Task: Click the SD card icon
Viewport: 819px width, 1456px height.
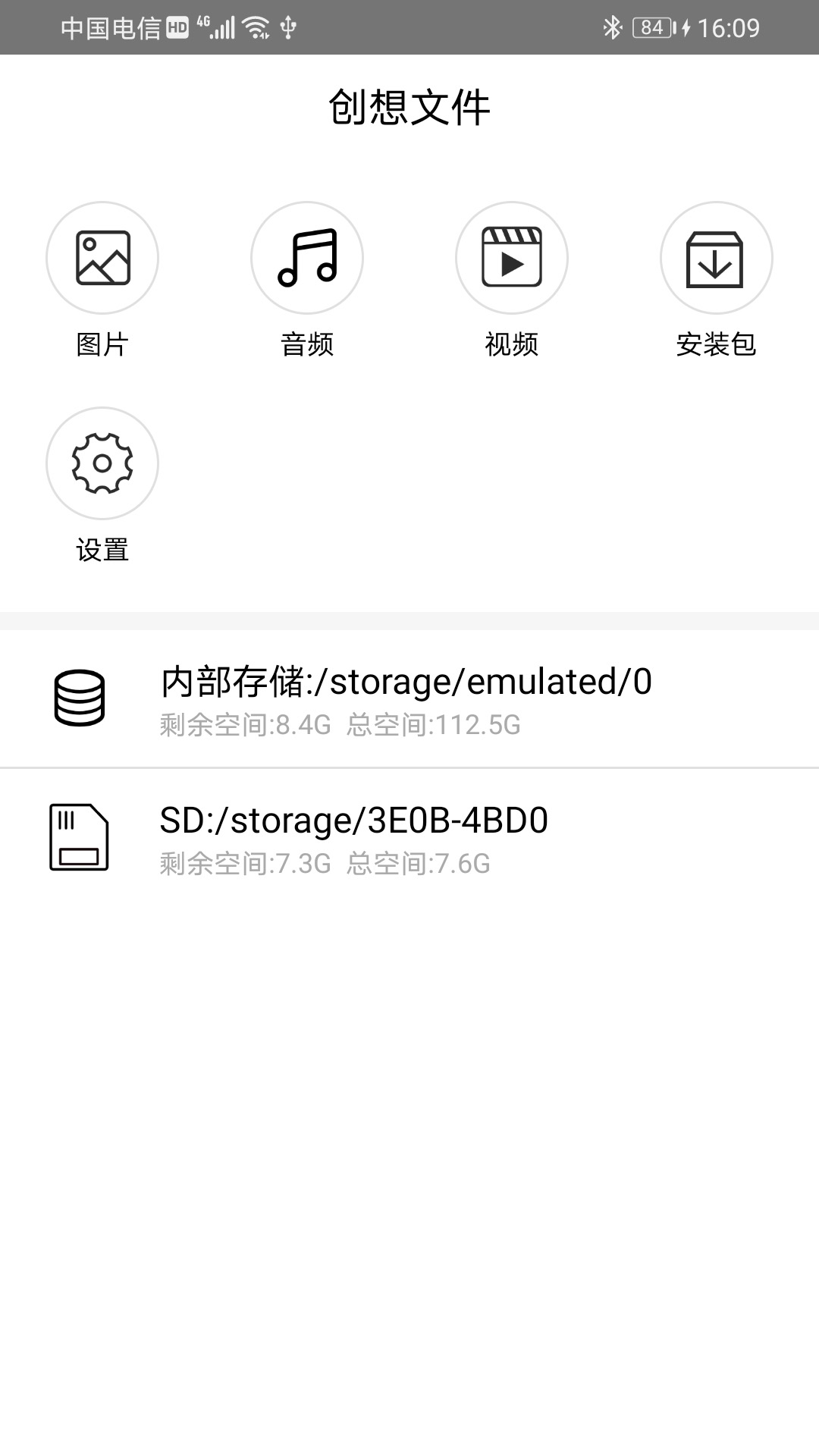Action: [x=78, y=834]
